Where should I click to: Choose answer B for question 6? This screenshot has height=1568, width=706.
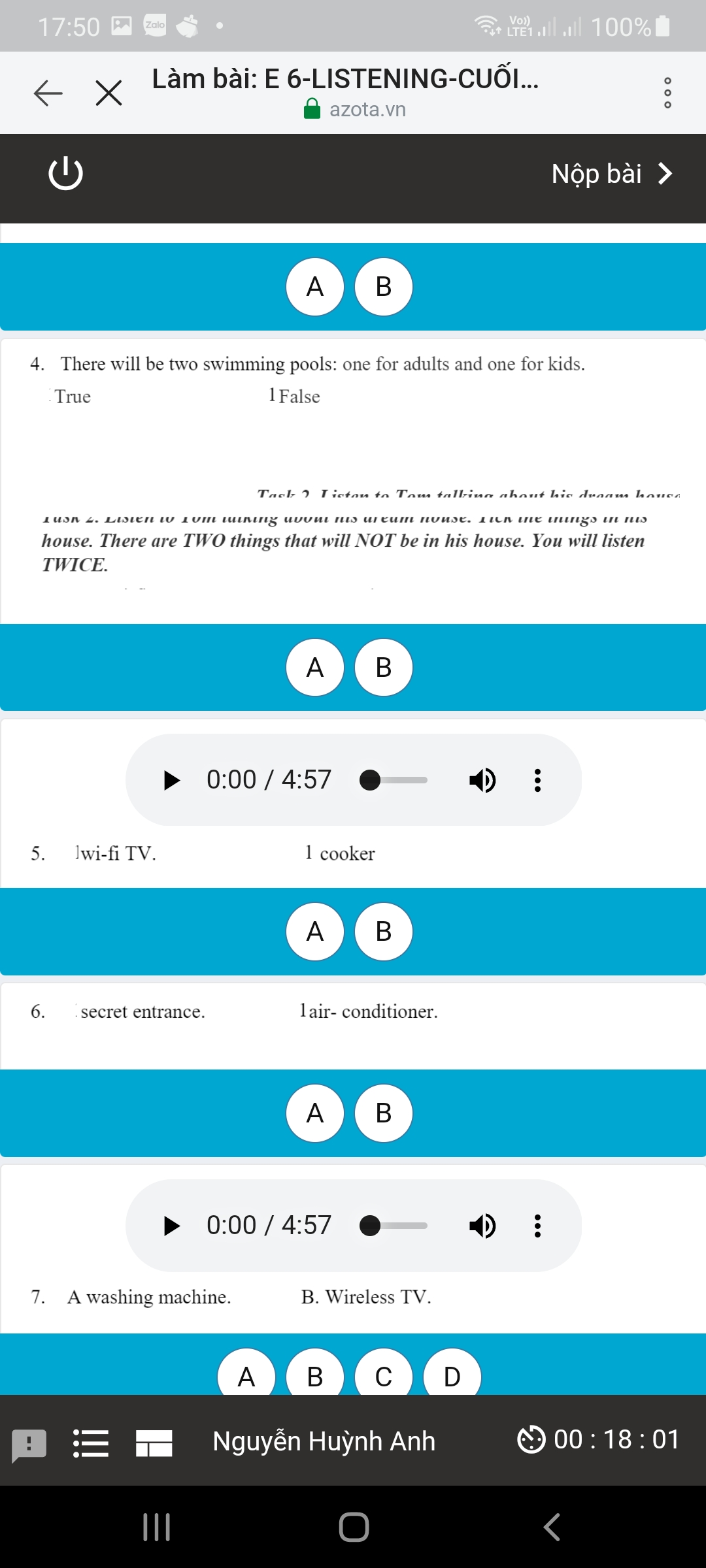[x=384, y=1113]
